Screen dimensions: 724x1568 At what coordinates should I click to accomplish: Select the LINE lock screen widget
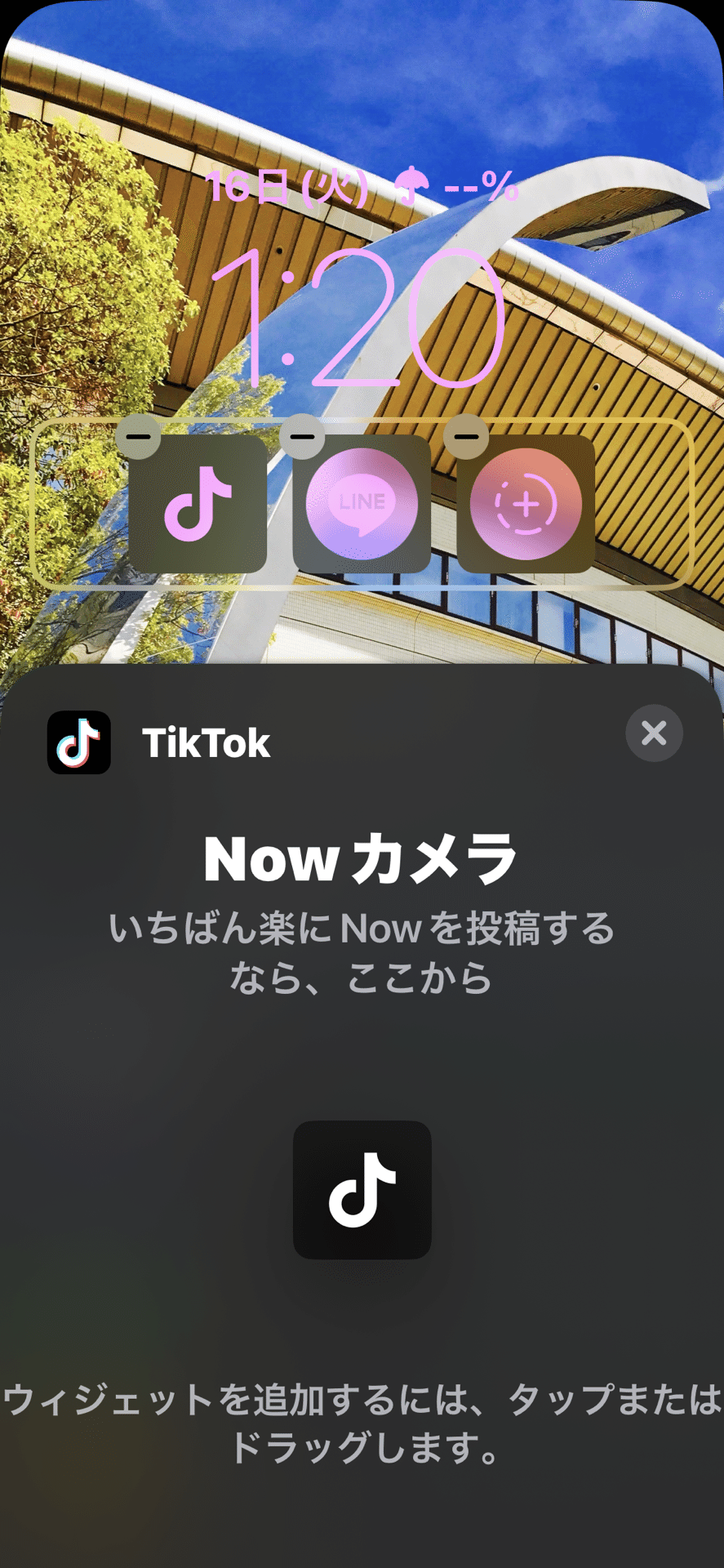(x=362, y=504)
